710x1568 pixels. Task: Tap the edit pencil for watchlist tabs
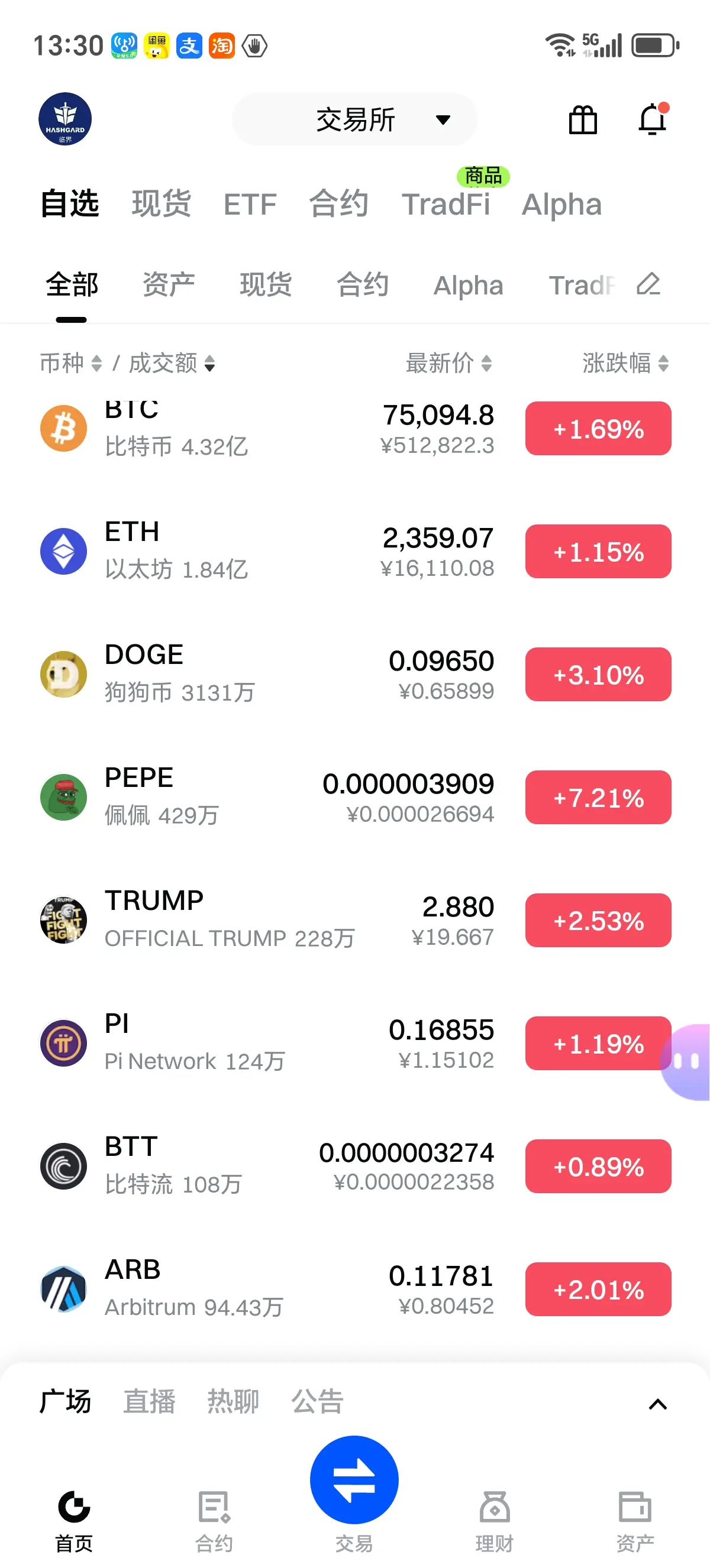click(648, 284)
